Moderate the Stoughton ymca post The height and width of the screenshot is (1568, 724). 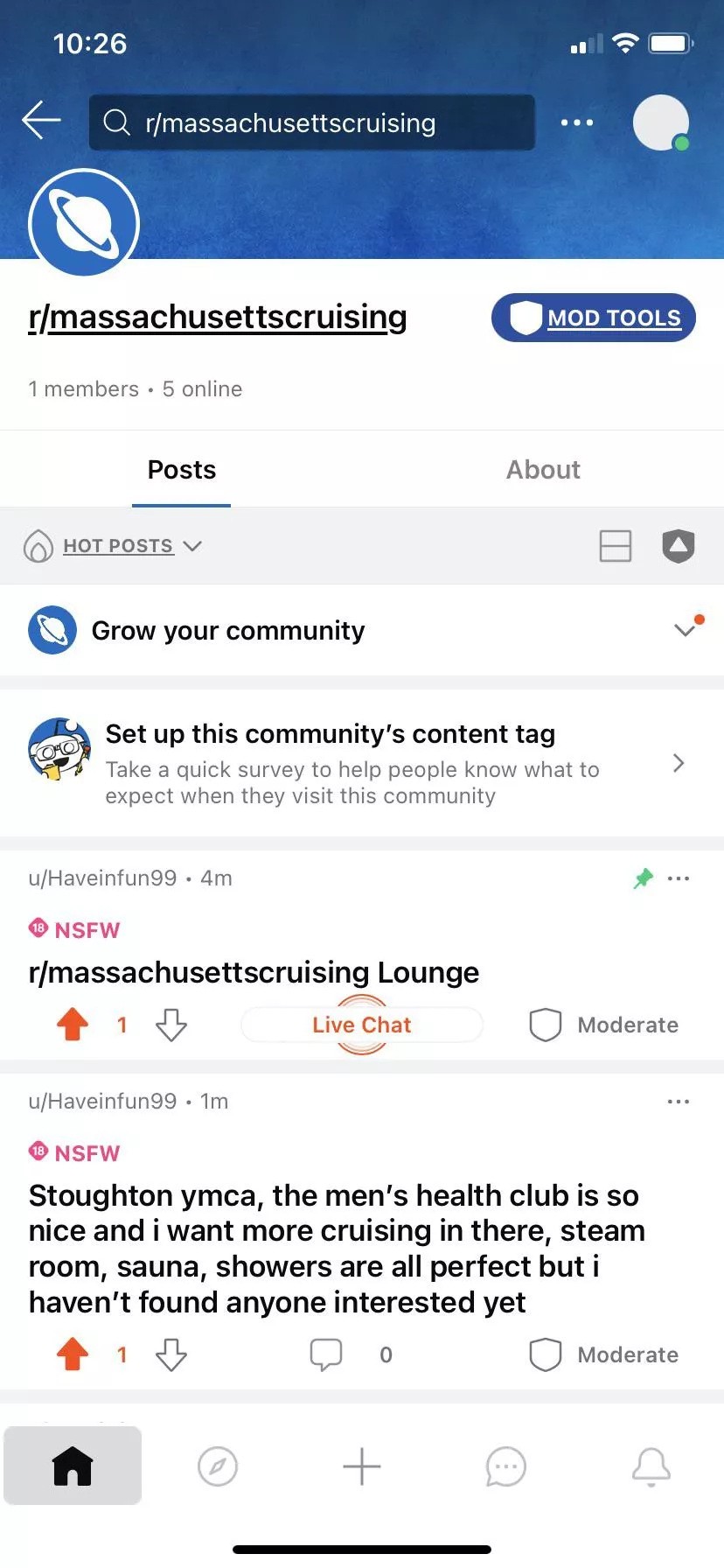click(x=604, y=1354)
